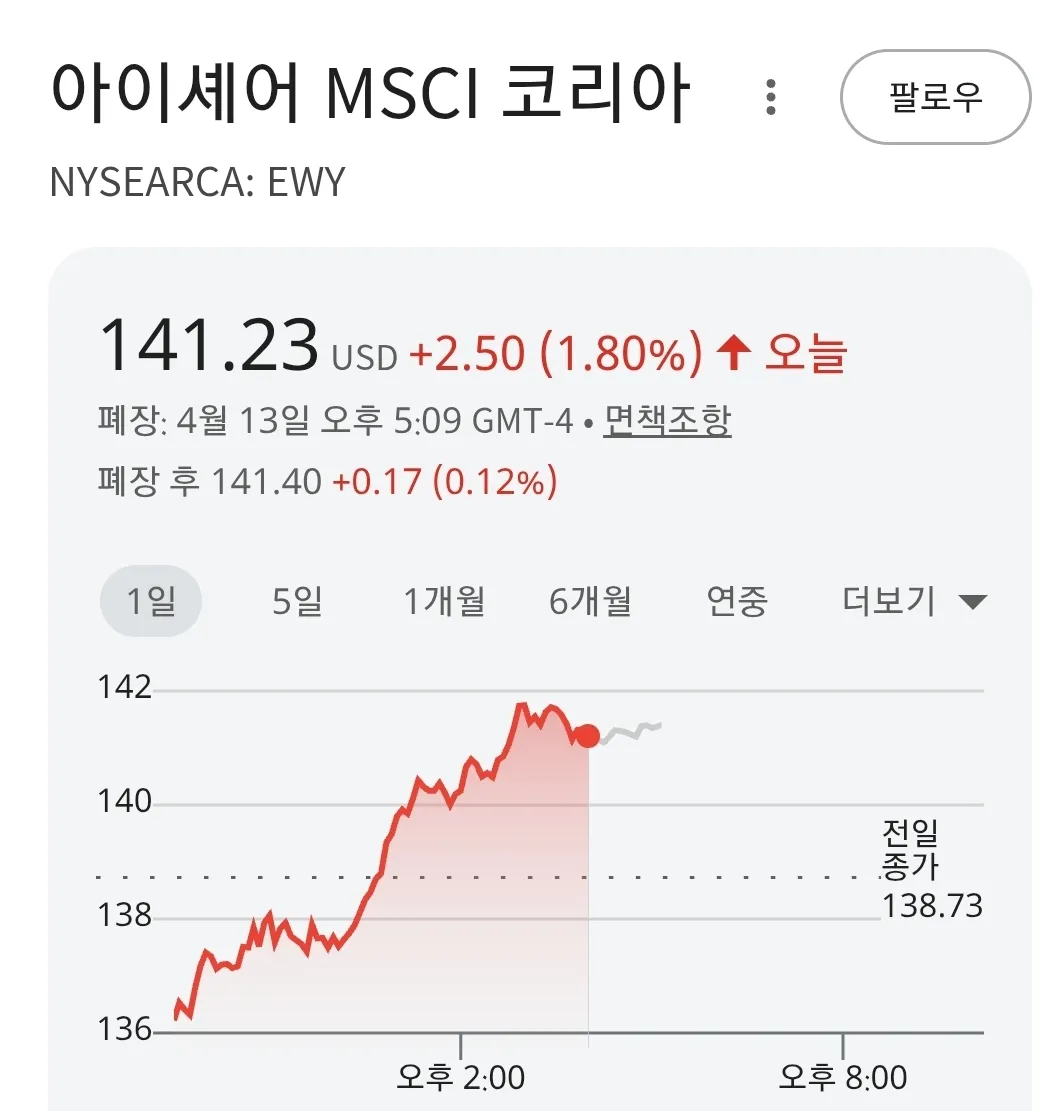View the 연중 year-to-date chart
1064x1111 pixels.
pos(737,602)
